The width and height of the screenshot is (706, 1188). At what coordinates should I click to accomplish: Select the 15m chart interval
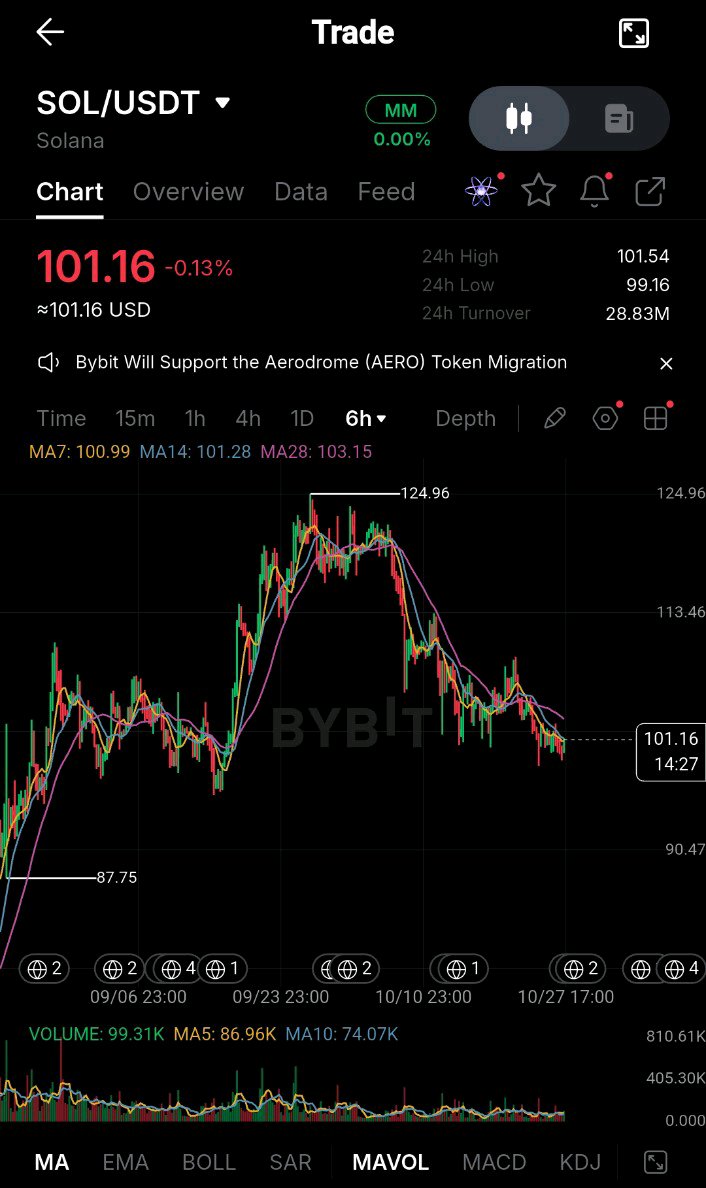tap(135, 418)
